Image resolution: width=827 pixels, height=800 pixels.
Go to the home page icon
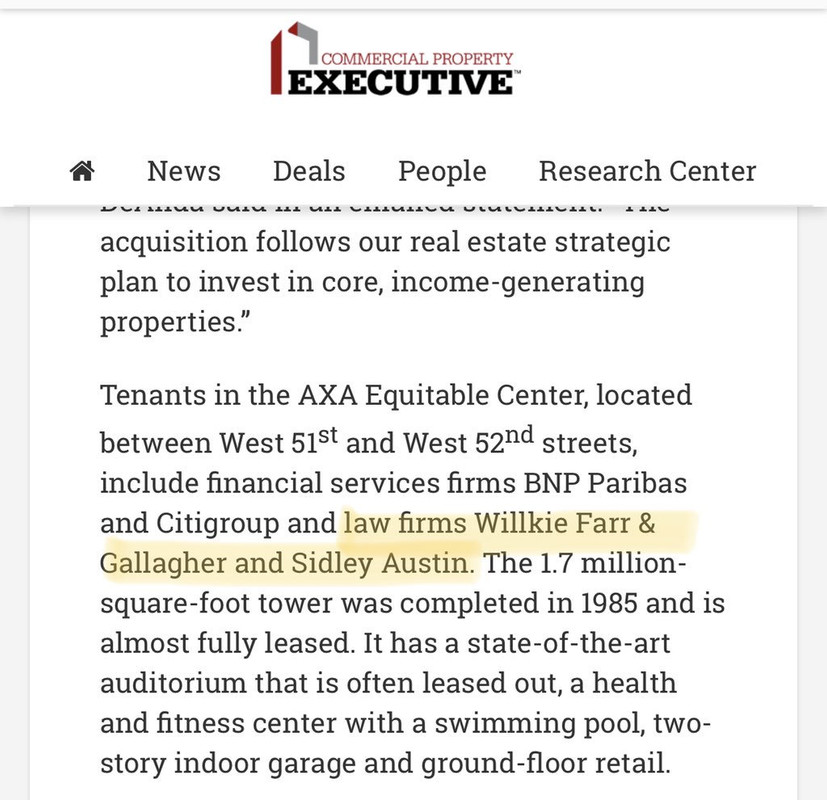point(82,171)
